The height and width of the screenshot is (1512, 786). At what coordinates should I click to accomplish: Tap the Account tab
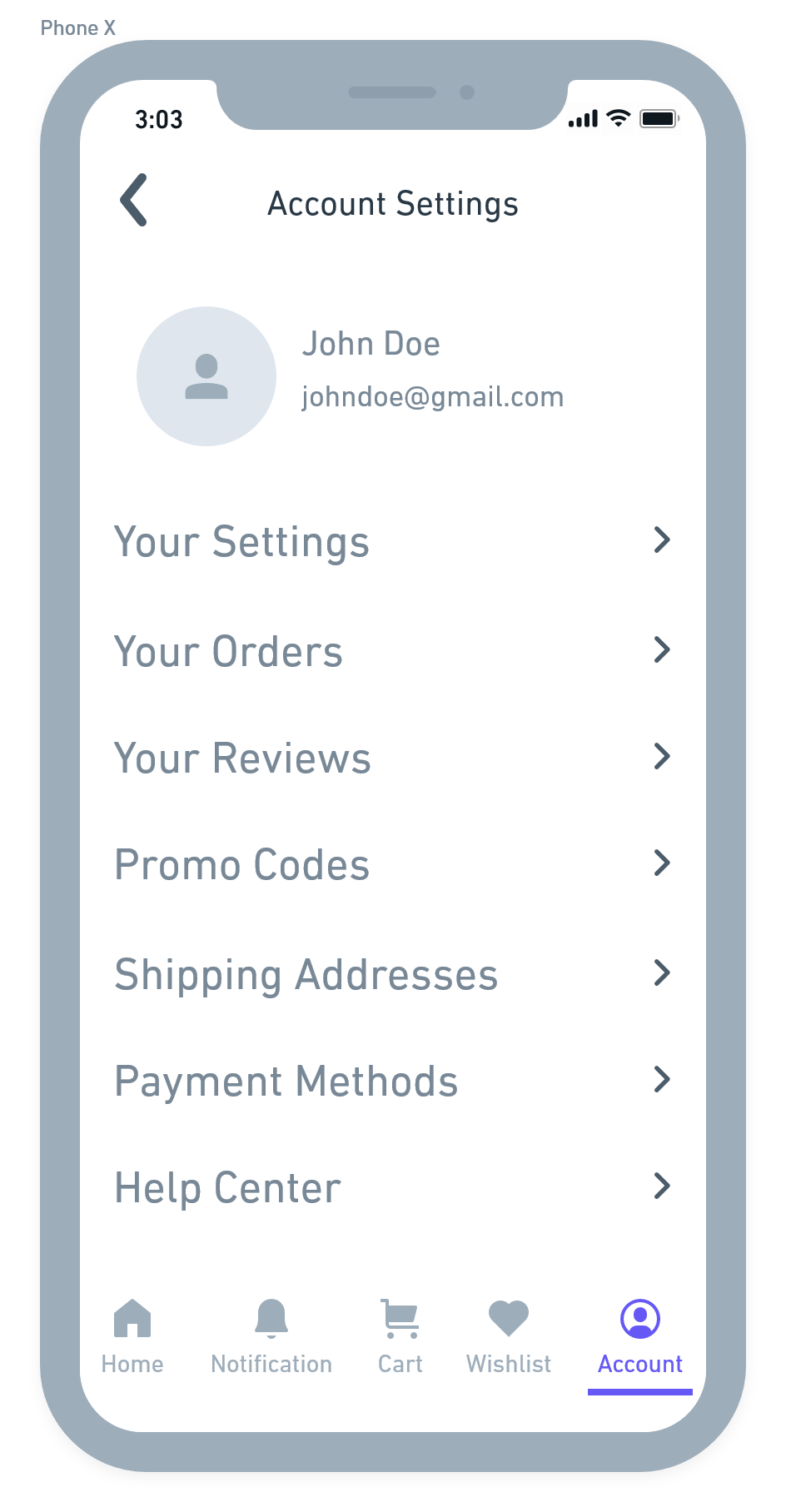coord(640,1335)
